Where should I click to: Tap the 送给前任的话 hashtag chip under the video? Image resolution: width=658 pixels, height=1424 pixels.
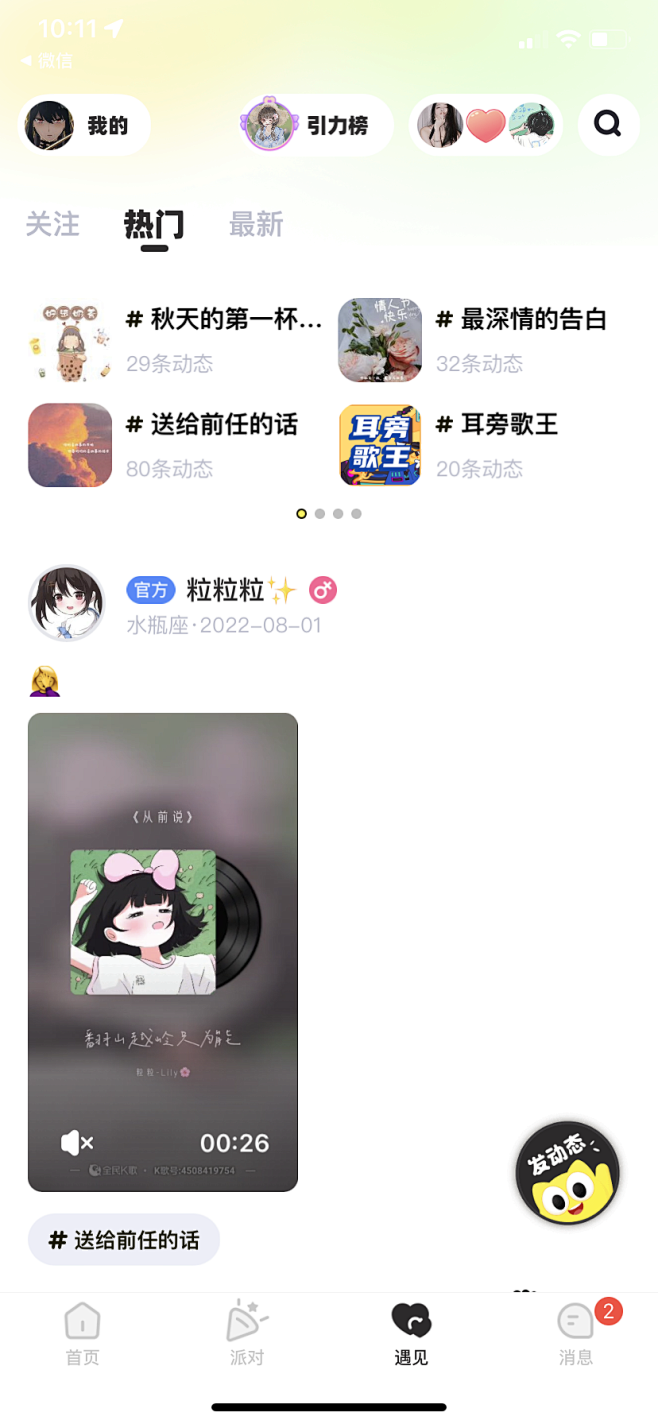pyautogui.click(x=124, y=1240)
